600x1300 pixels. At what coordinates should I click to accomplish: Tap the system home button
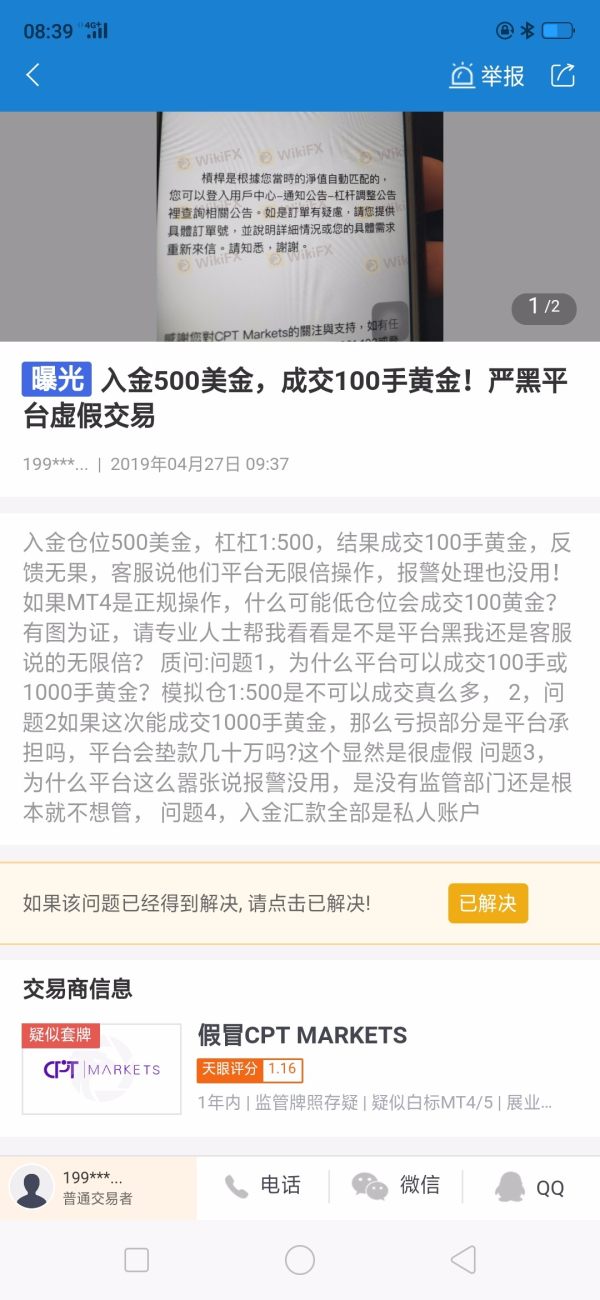click(x=300, y=1260)
